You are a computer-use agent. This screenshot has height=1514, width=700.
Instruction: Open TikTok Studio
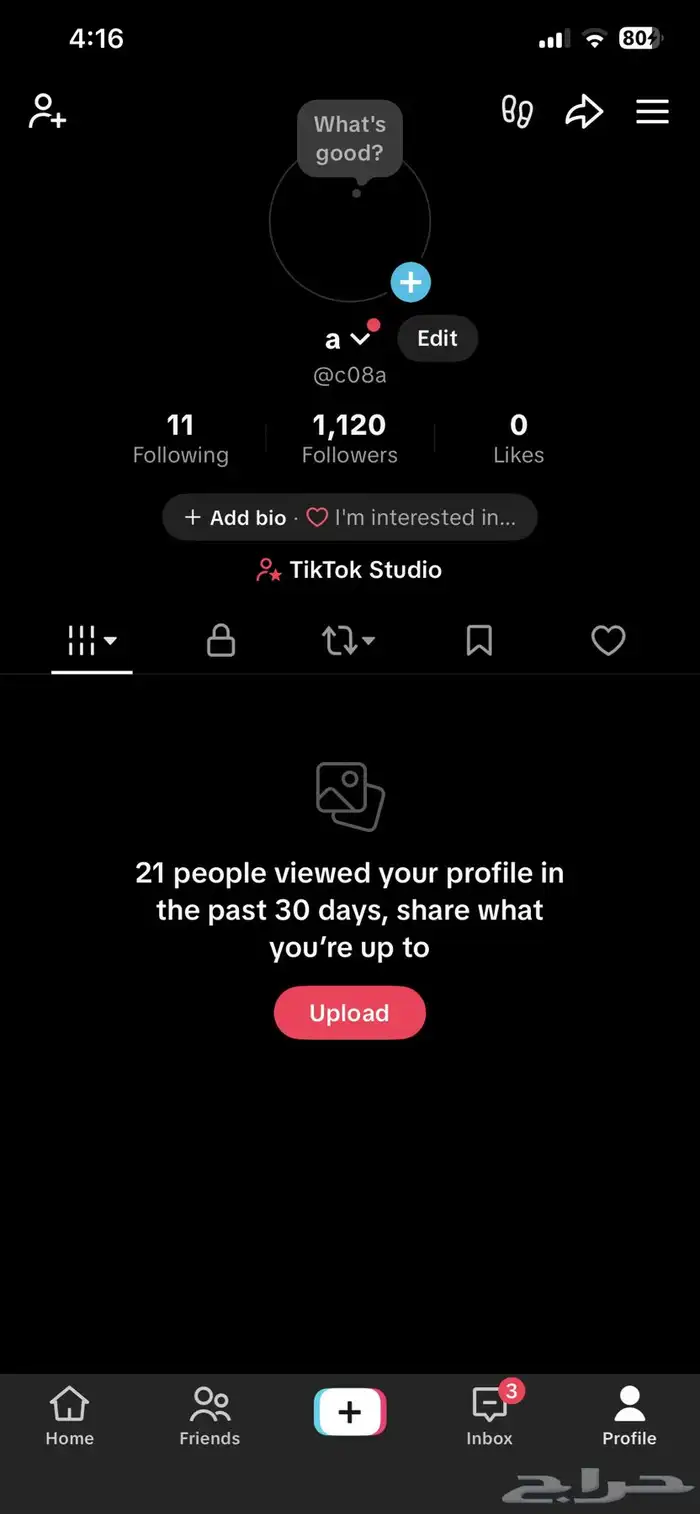[349, 570]
